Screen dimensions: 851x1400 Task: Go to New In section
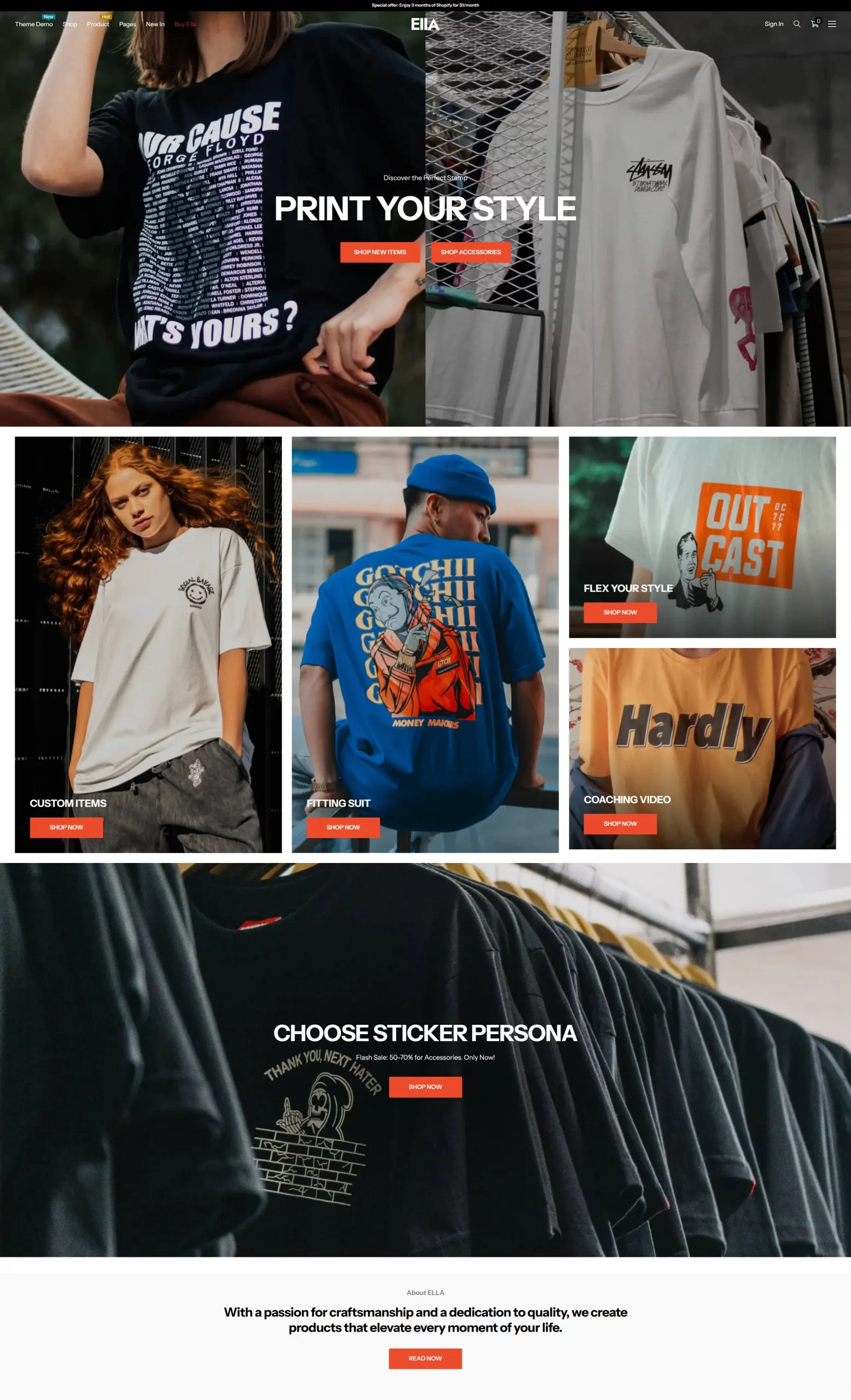(x=155, y=25)
